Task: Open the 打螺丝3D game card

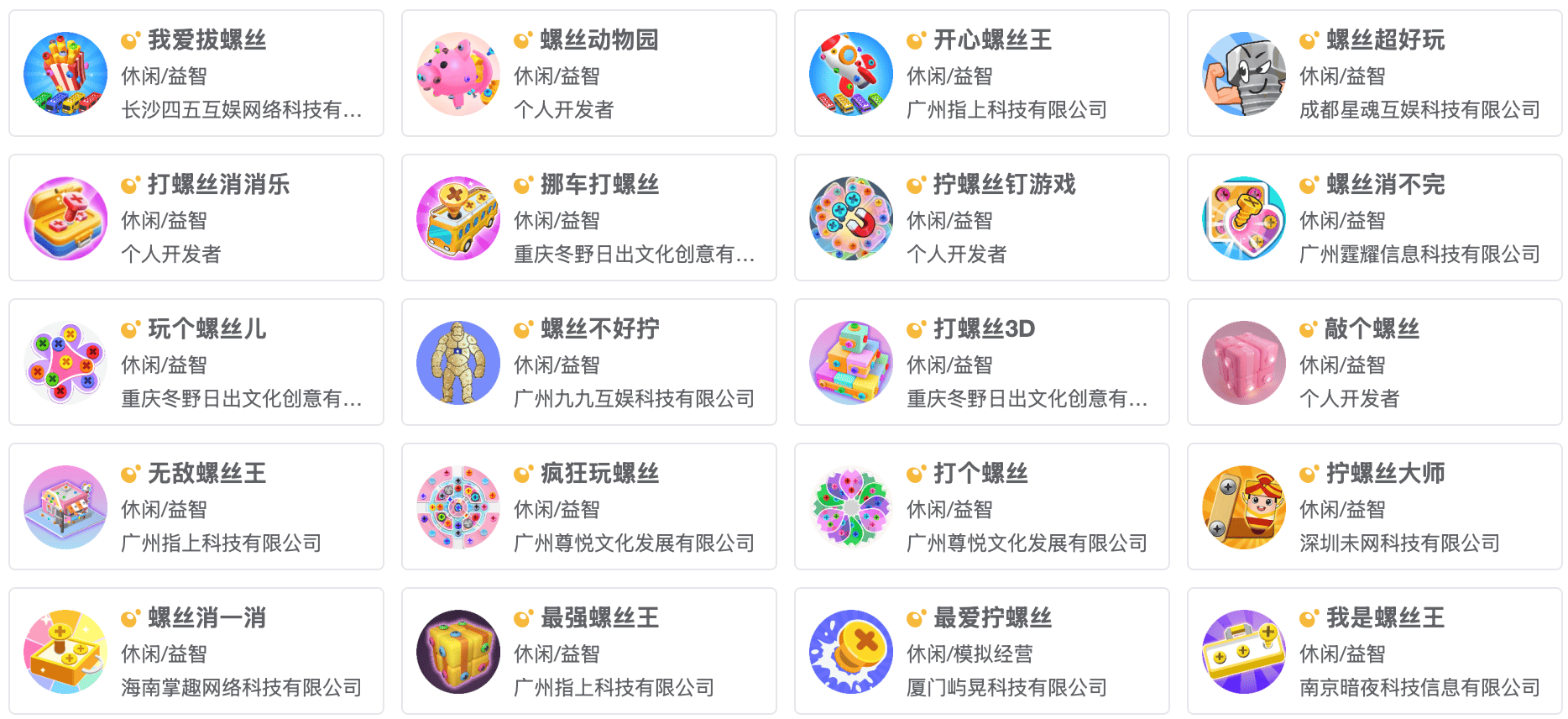Action: [x=982, y=363]
